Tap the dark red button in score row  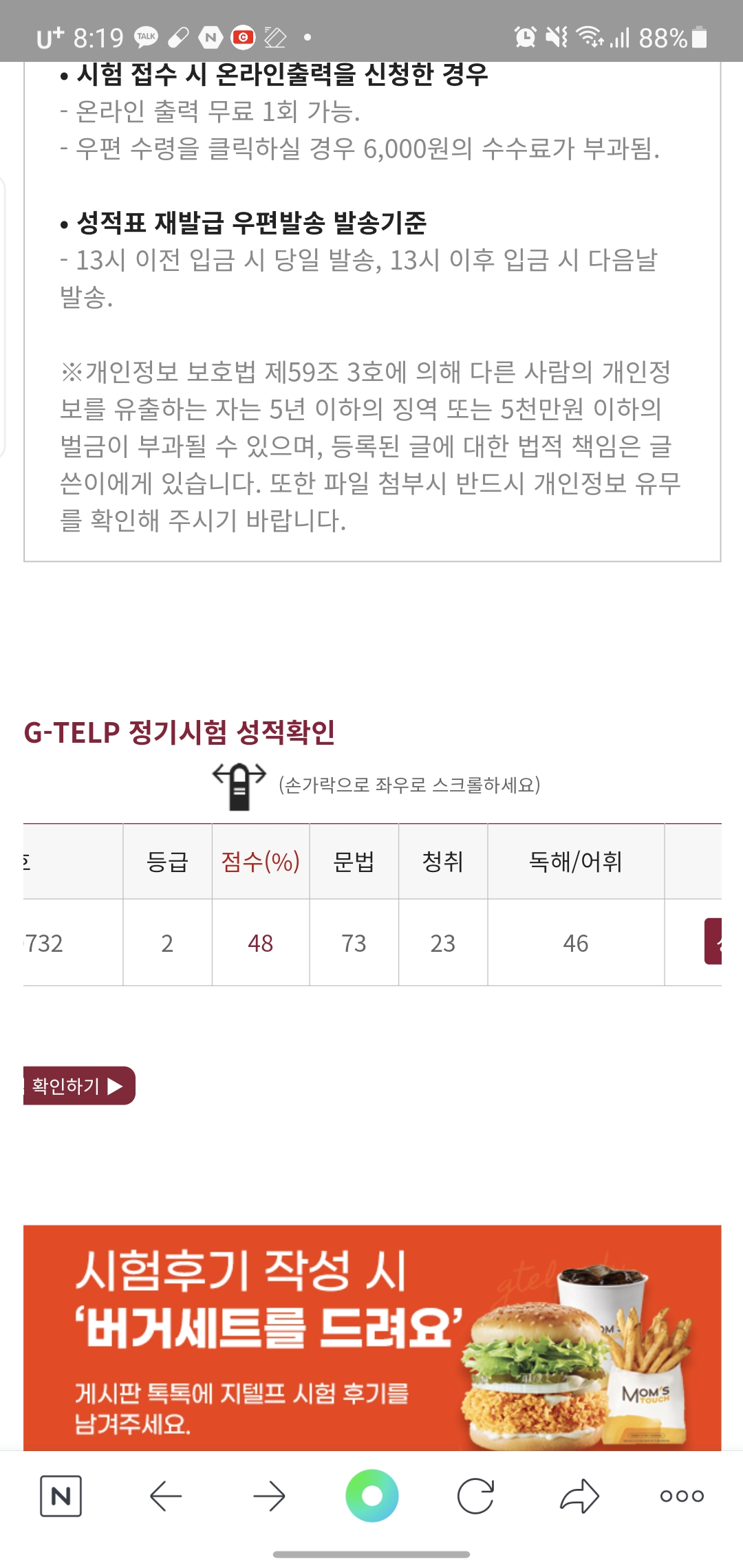[713, 941]
